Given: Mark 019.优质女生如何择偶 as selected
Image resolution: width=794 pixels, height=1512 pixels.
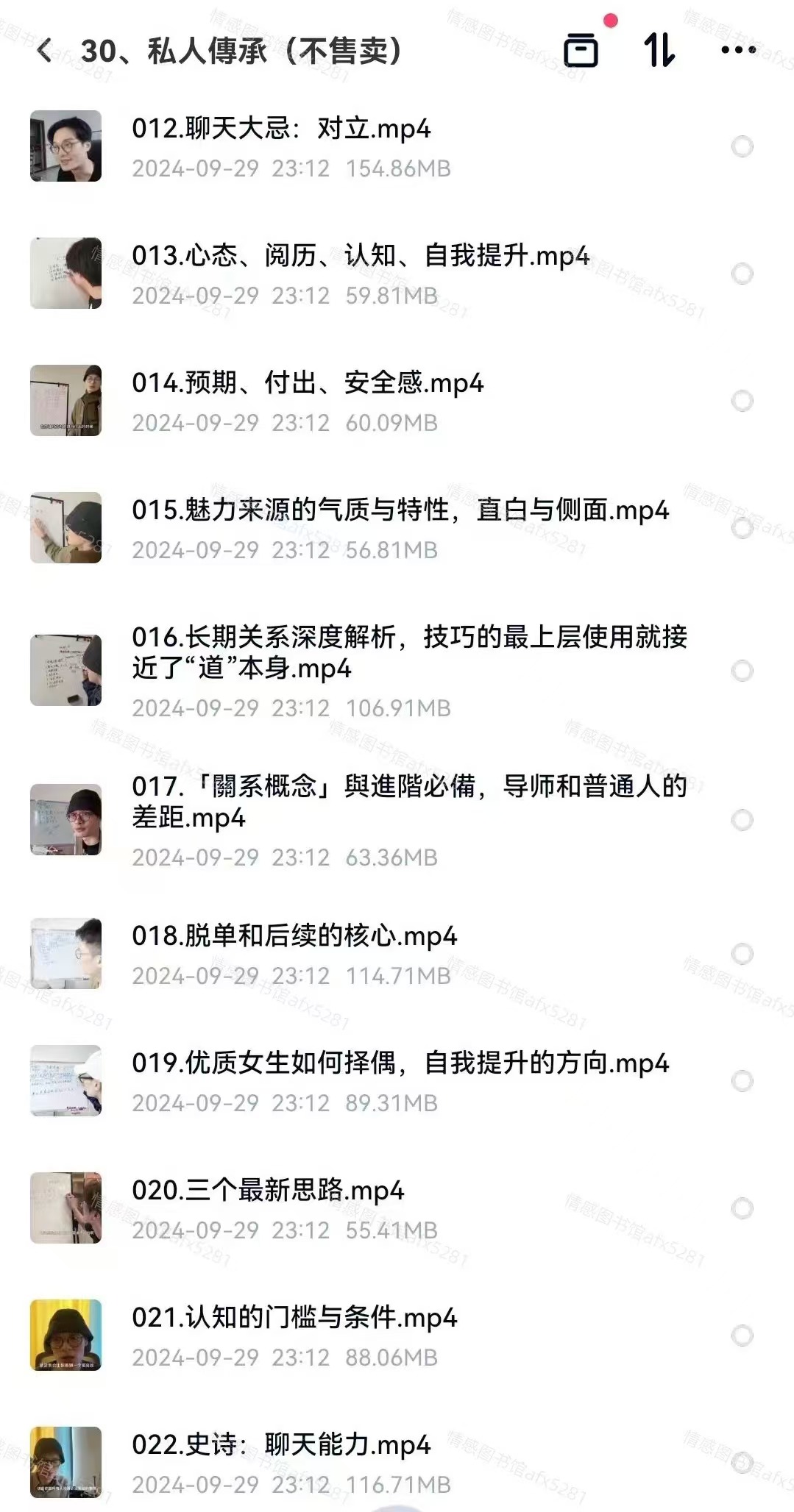Looking at the screenshot, I should [742, 1080].
